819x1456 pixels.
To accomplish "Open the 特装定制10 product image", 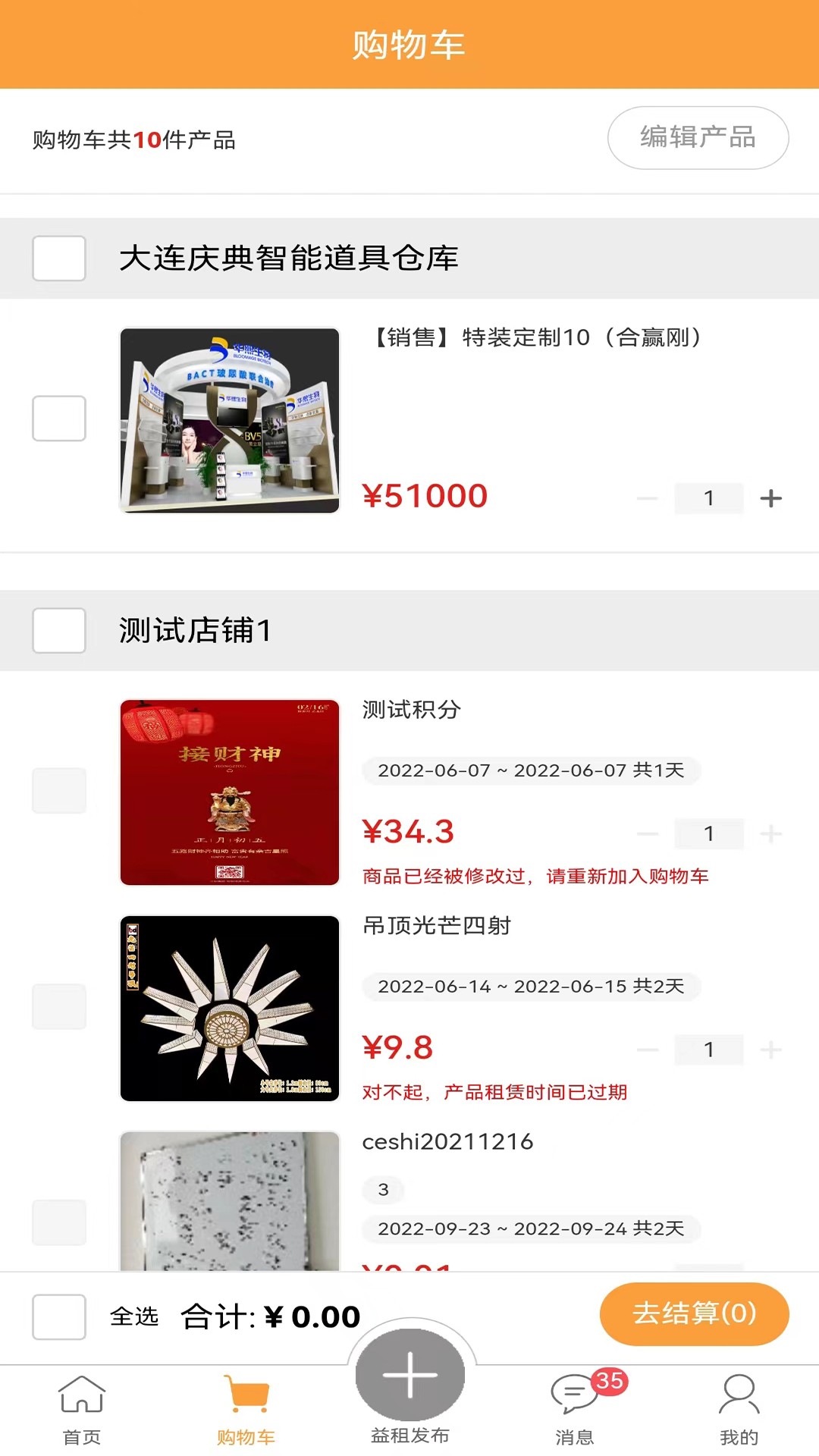I will click(230, 420).
